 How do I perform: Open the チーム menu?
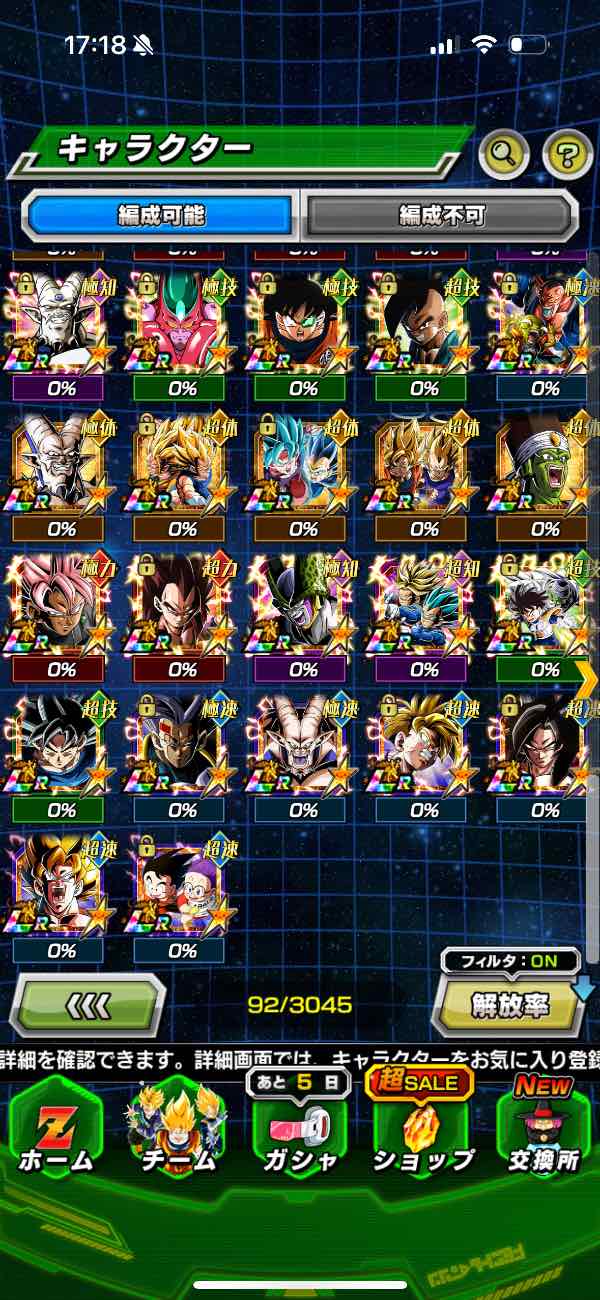(176, 1130)
